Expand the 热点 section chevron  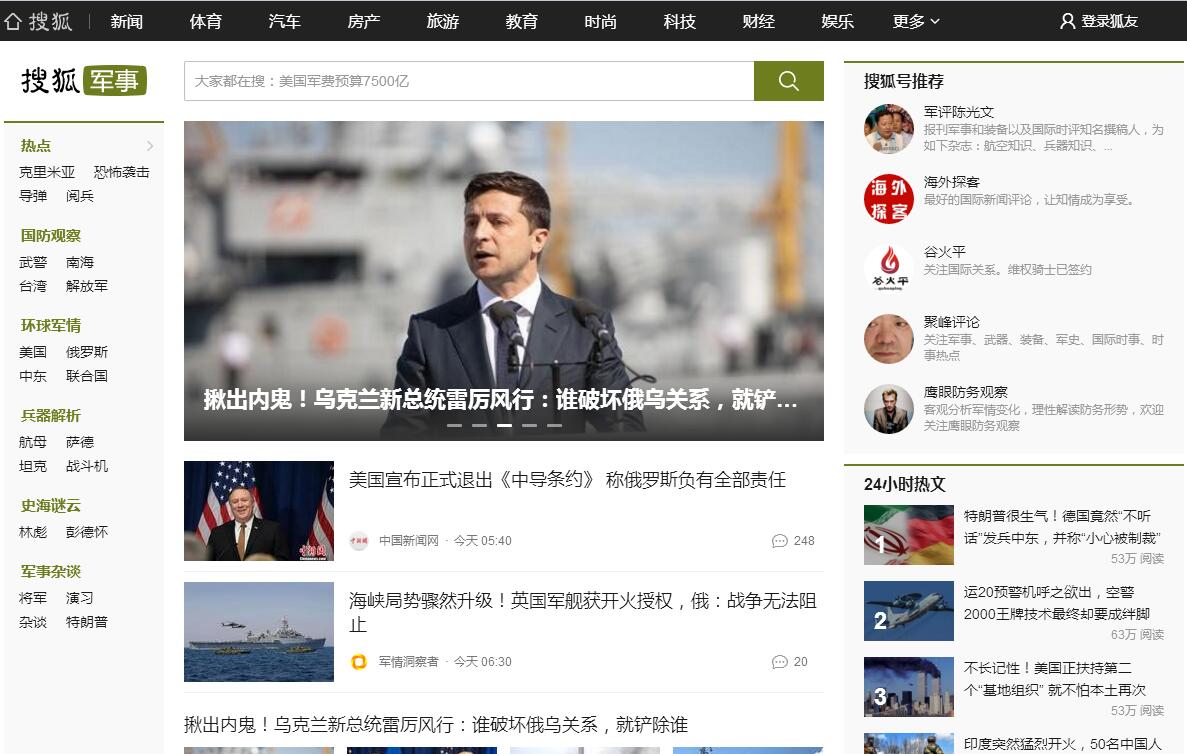coord(150,146)
